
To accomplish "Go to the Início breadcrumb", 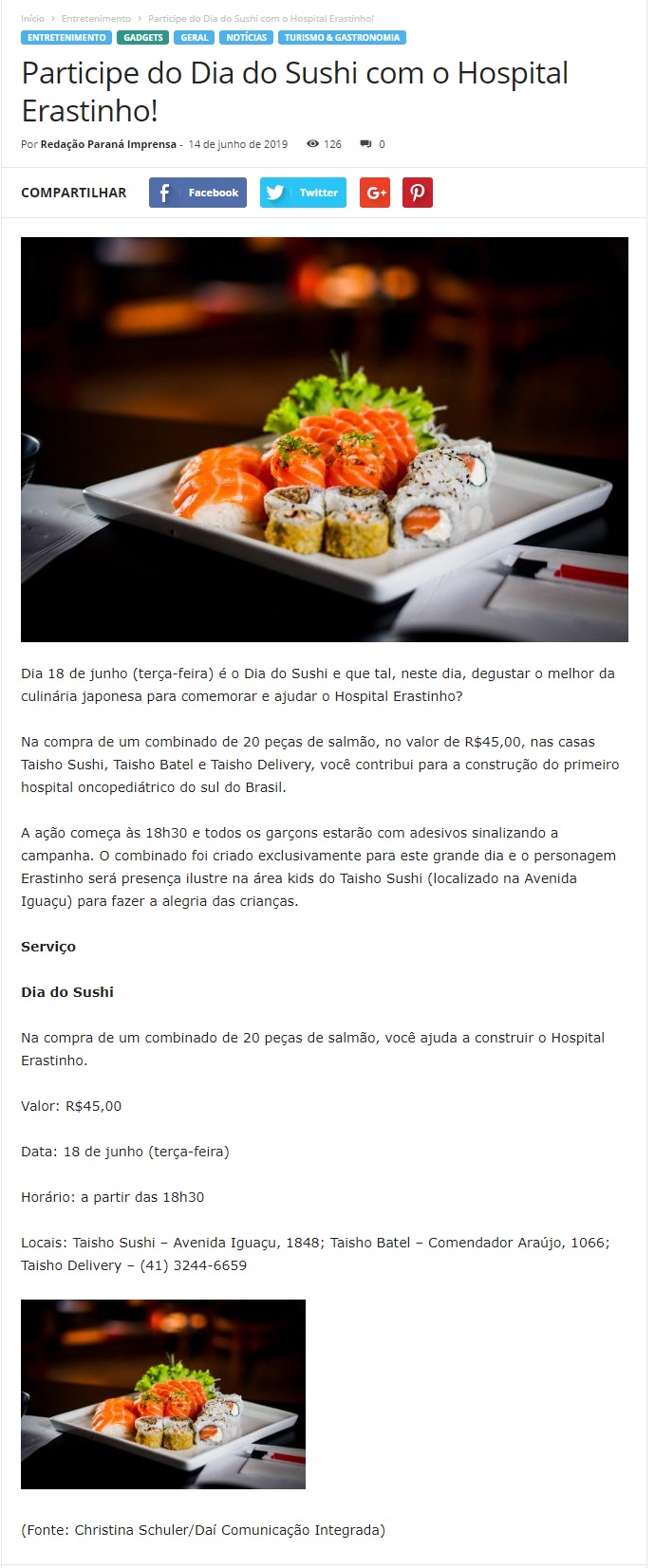I will 32,18.
